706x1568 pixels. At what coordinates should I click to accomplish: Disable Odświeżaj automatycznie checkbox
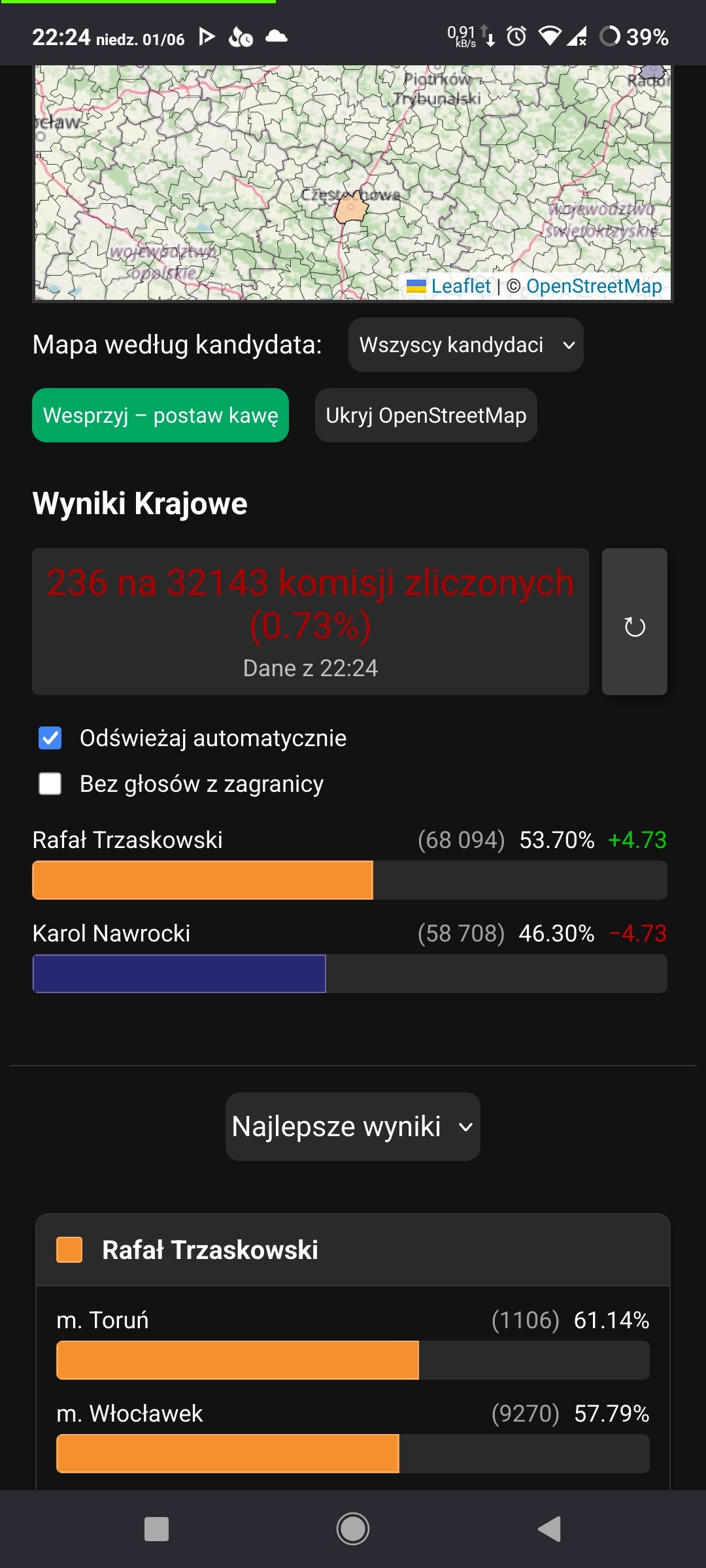50,738
